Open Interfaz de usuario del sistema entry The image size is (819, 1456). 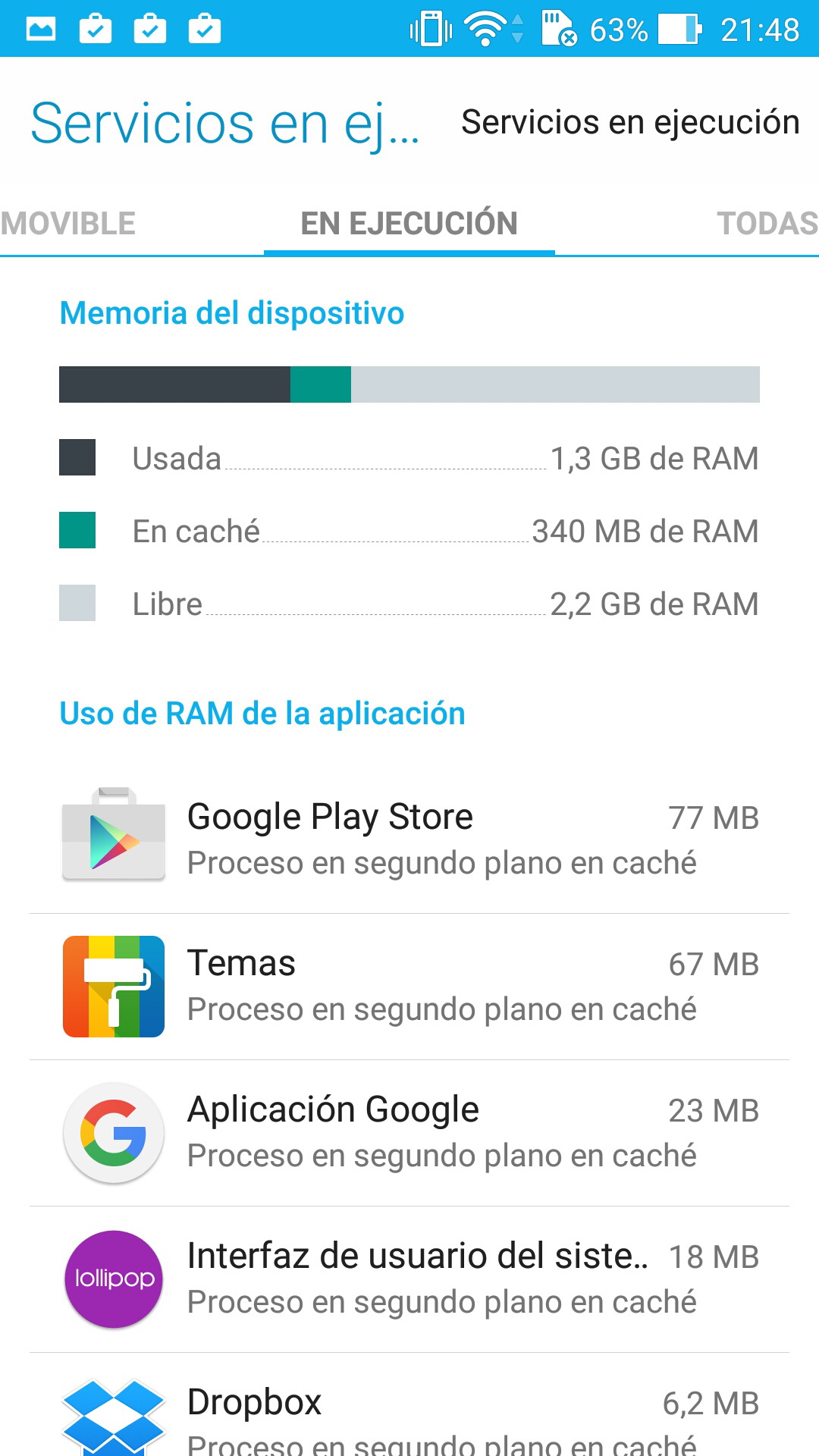[409, 1279]
